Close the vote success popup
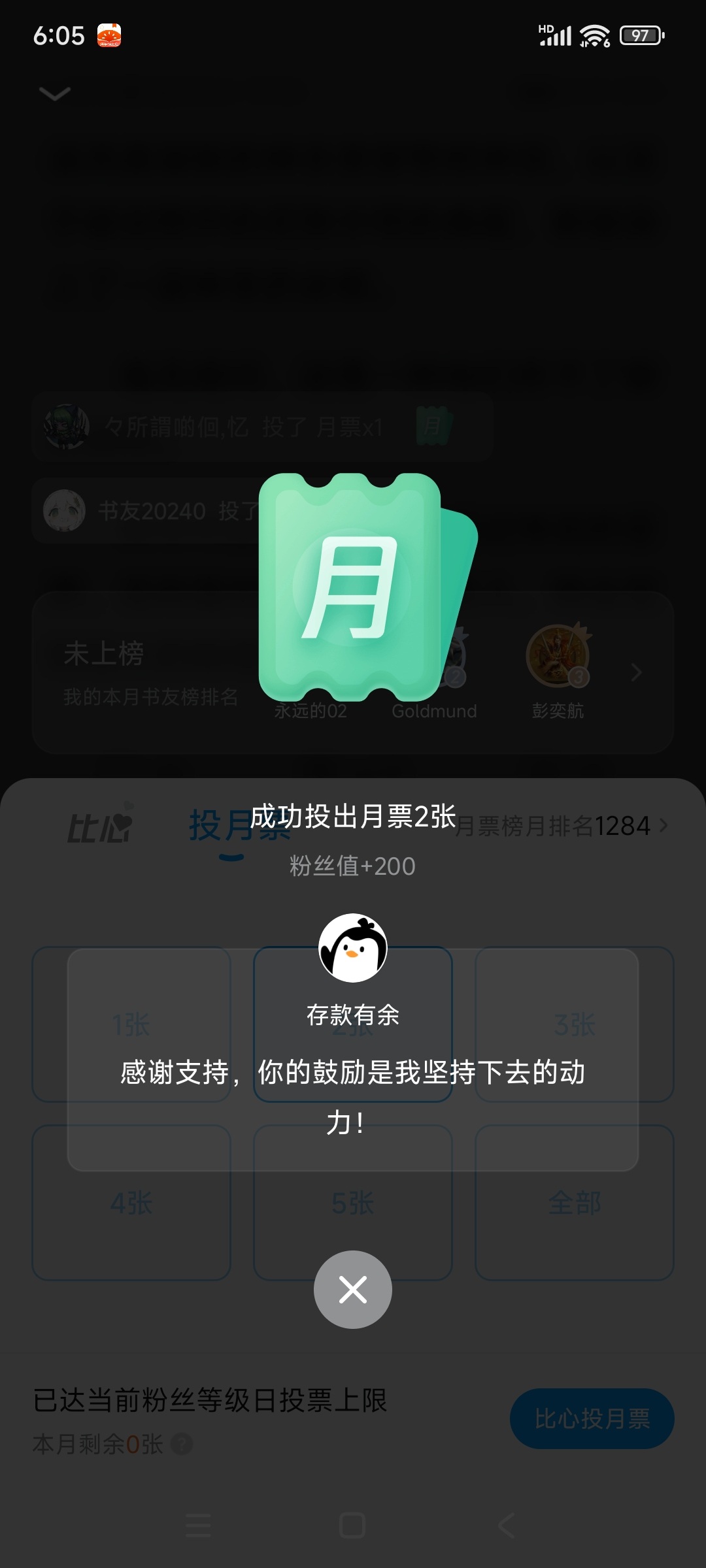Screen dimensions: 706x1568 (353, 1289)
